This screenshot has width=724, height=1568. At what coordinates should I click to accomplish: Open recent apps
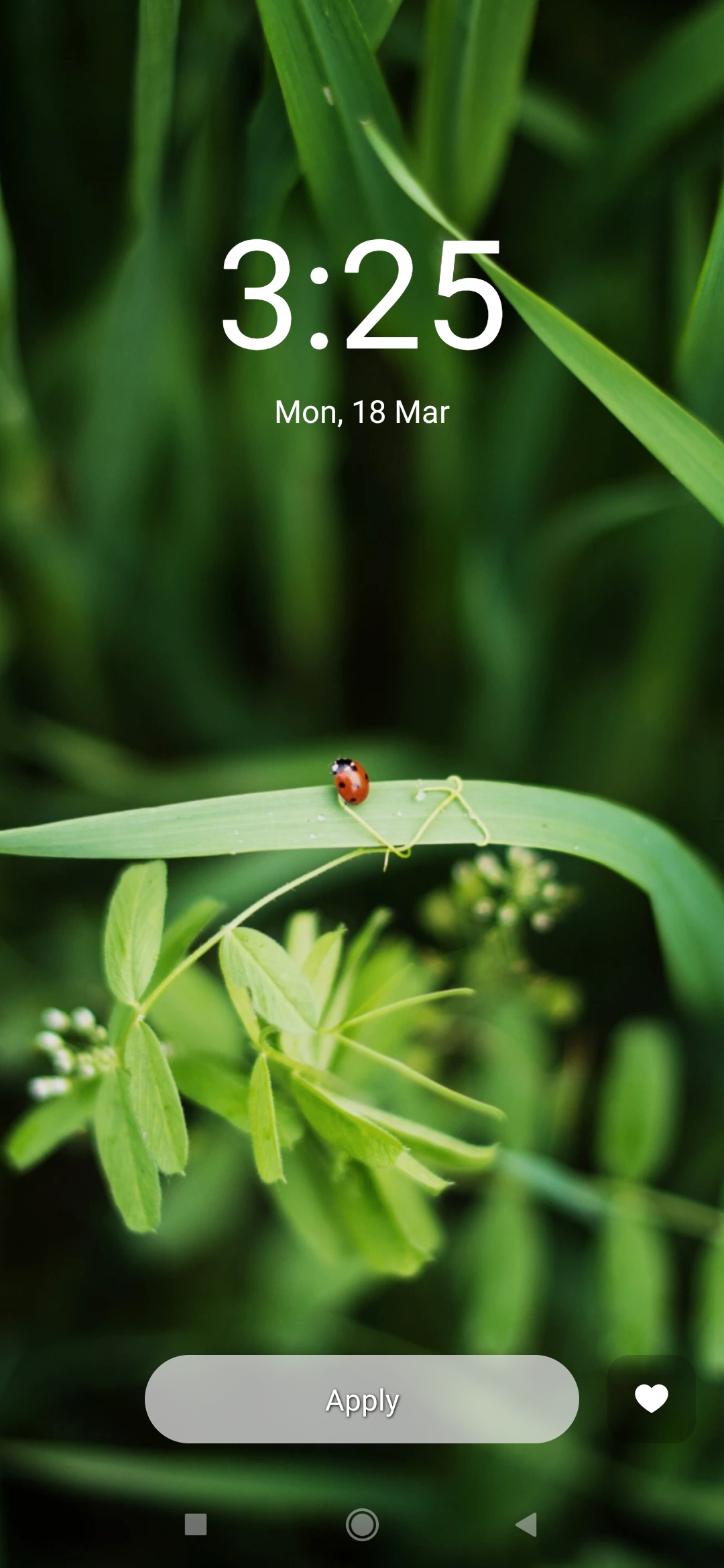[x=196, y=1524]
